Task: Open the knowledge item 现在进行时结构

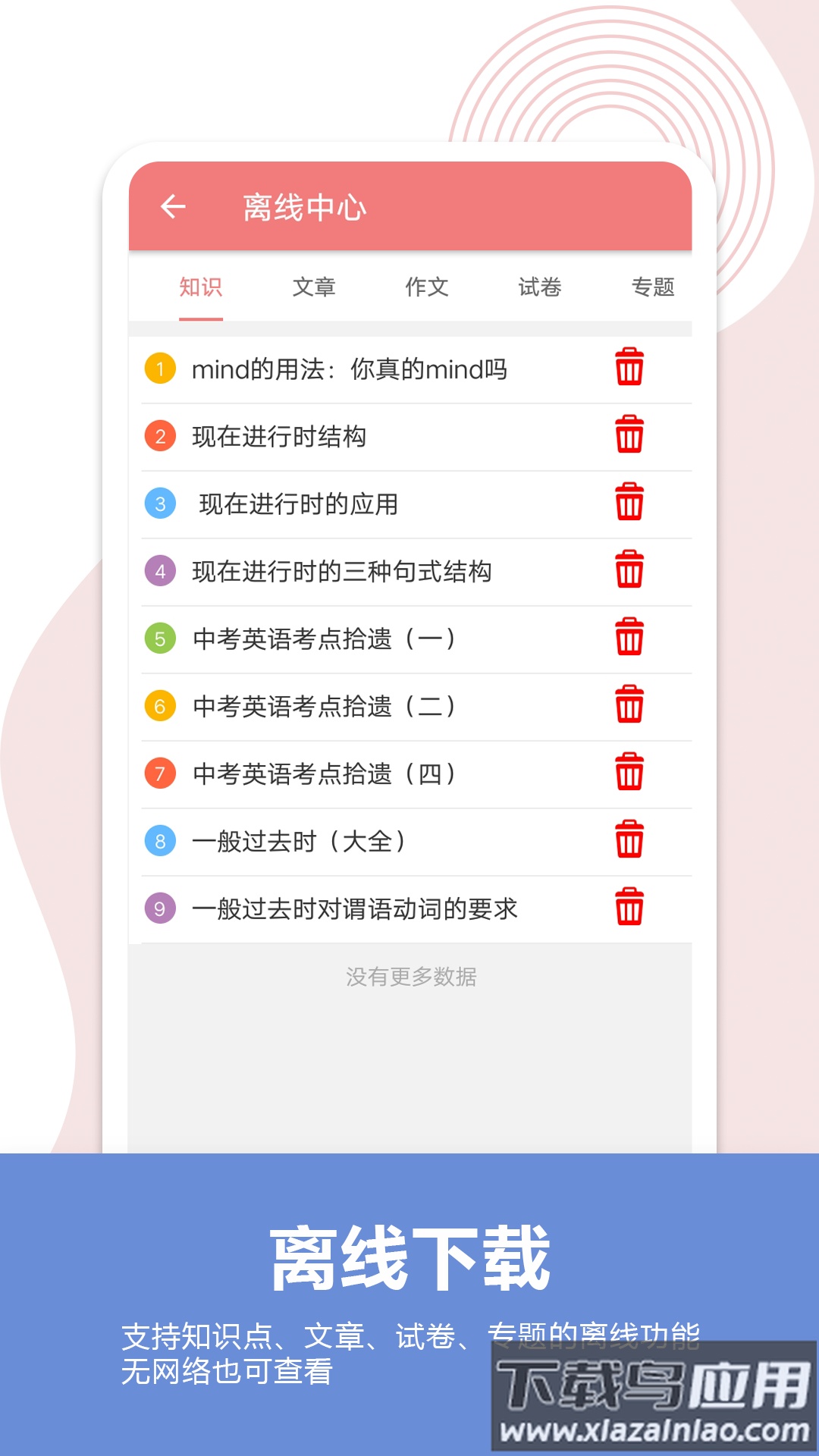Action: [x=277, y=436]
